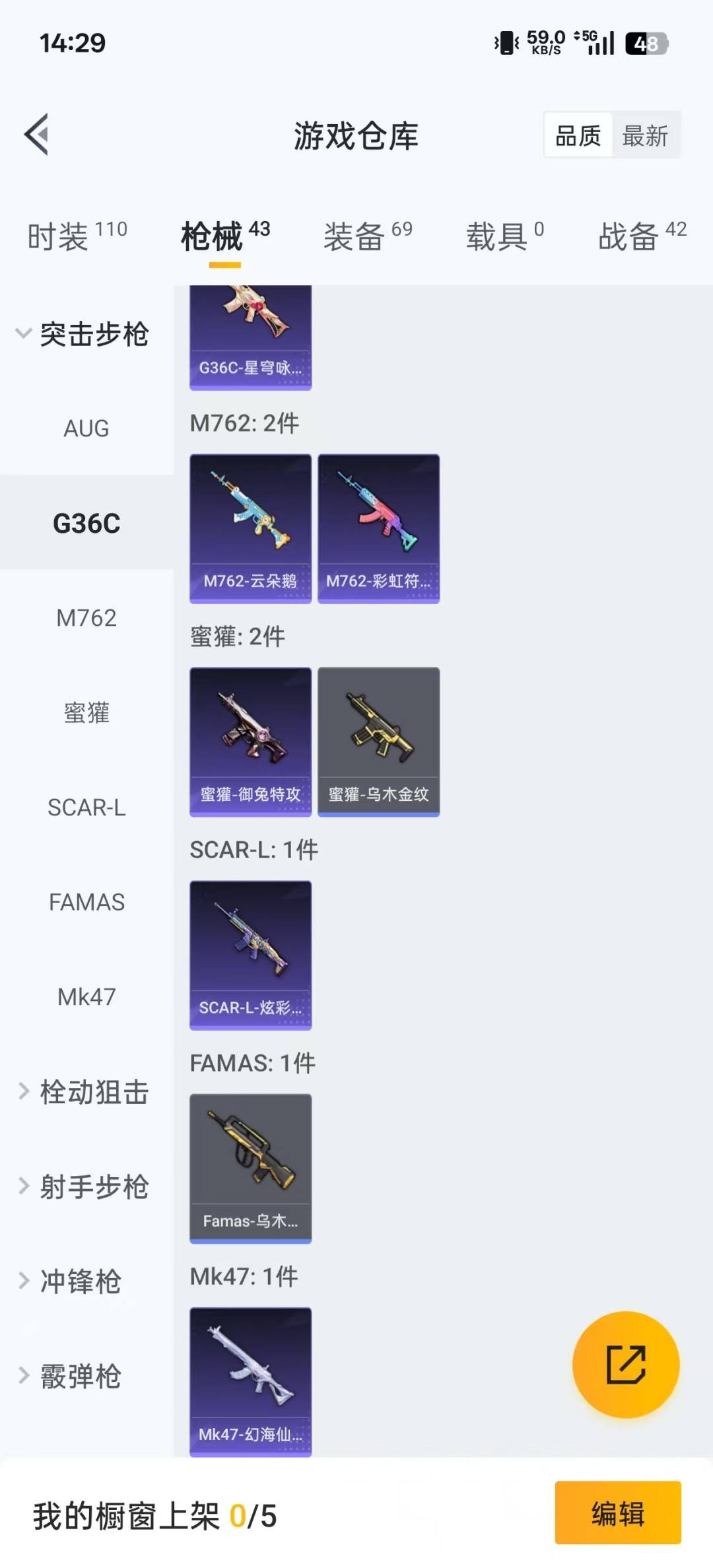Screen dimensions: 713x1568
Task: Jump to M762 in the sidebar
Action: coord(86,618)
